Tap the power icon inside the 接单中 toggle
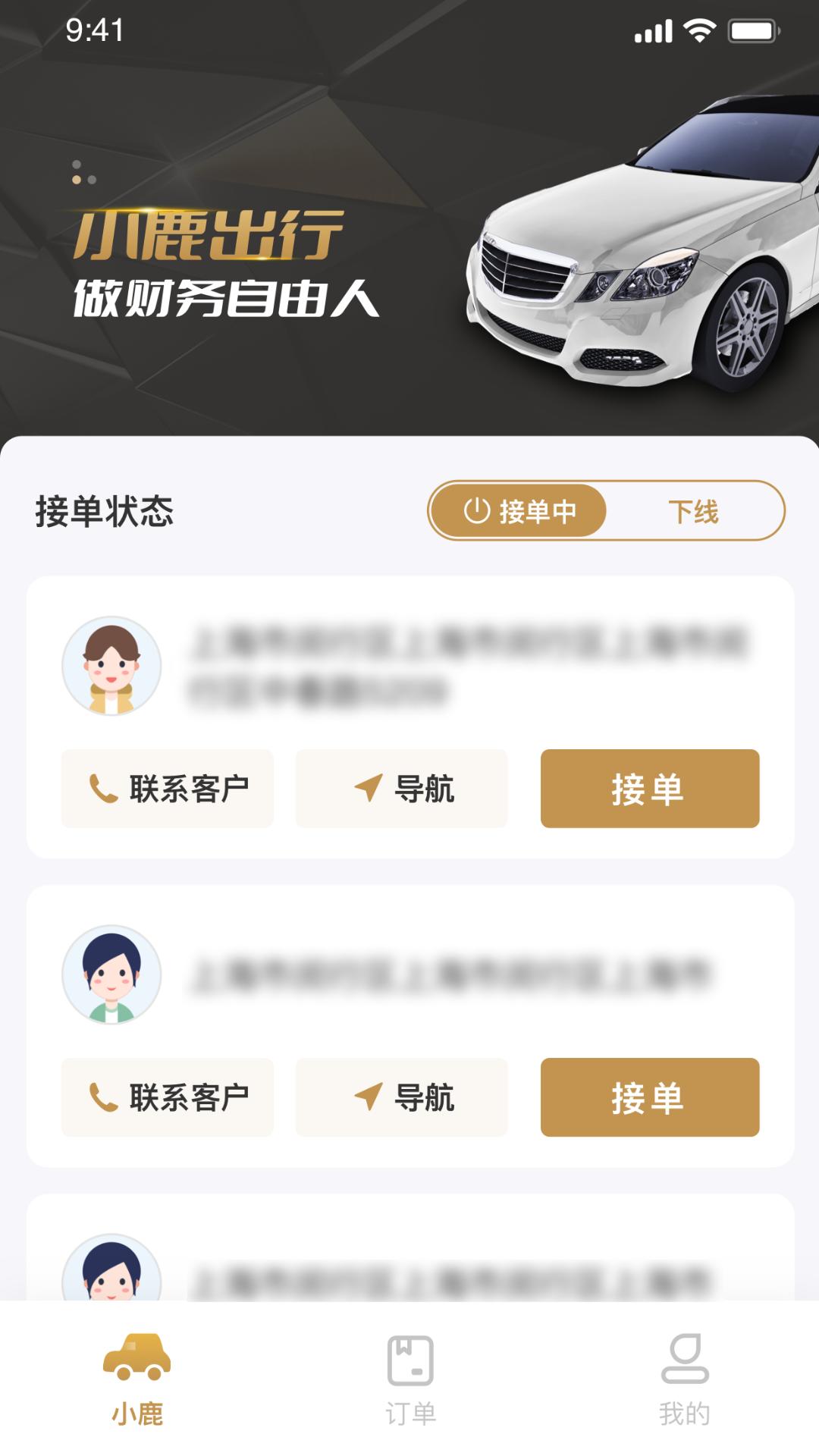Viewport: 819px width, 1456px height. click(x=475, y=511)
